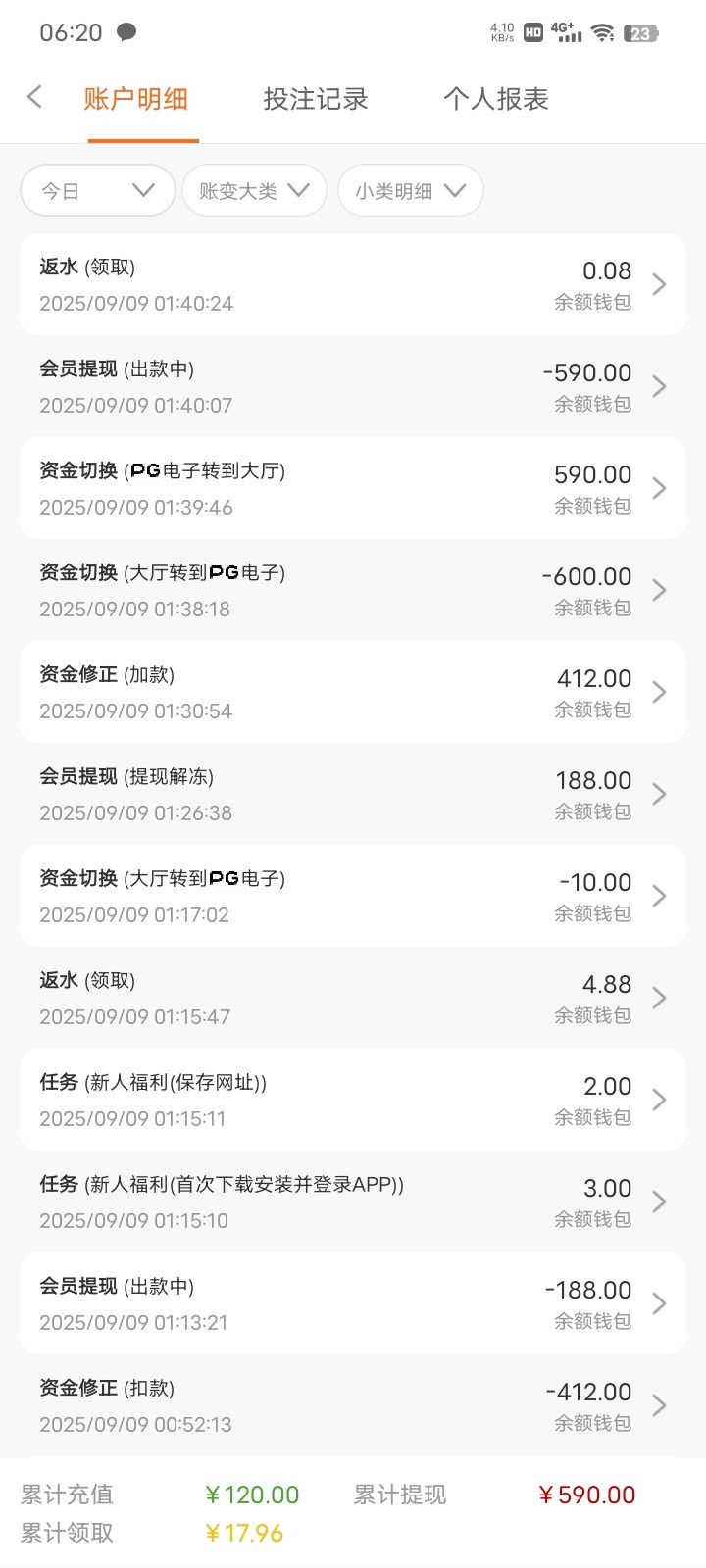
Task: Switch to the 投注记录 tab
Action: coord(316,98)
